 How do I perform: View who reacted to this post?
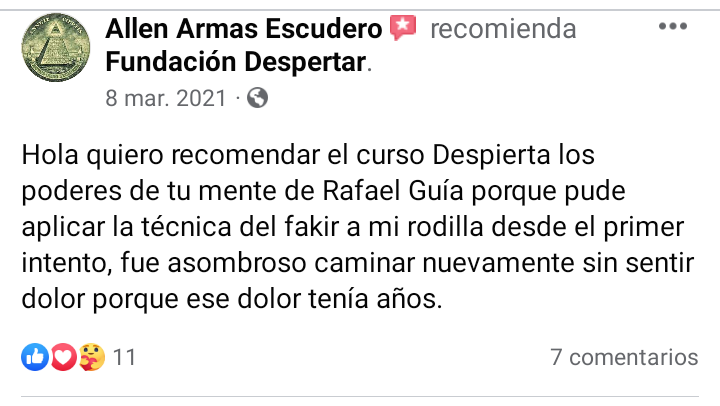[x=78, y=357]
